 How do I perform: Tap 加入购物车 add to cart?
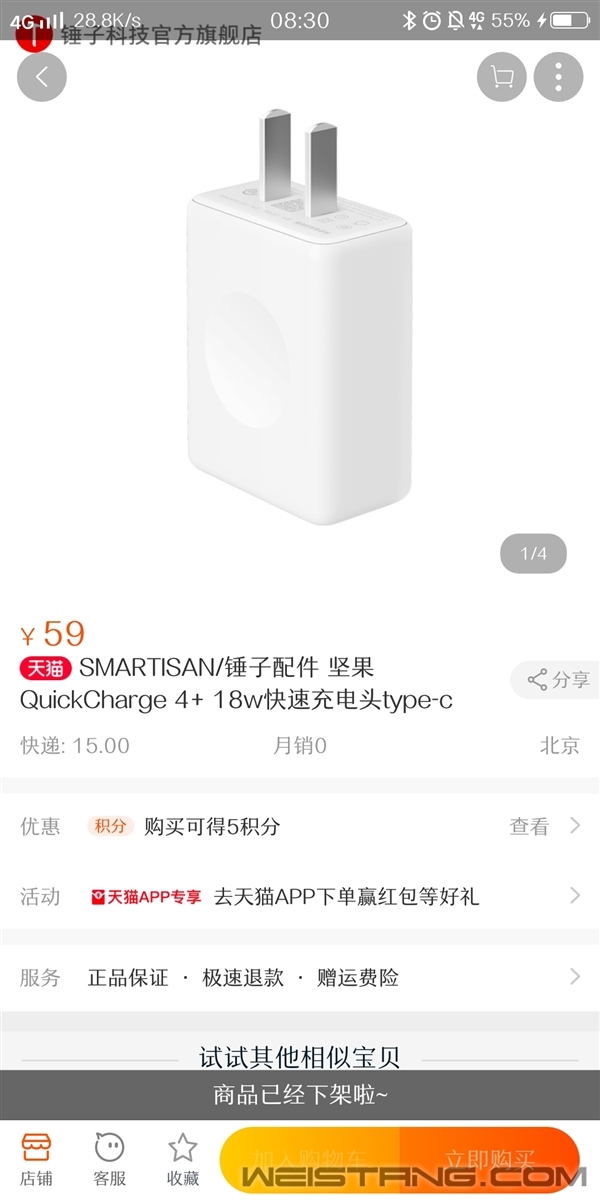310,1160
